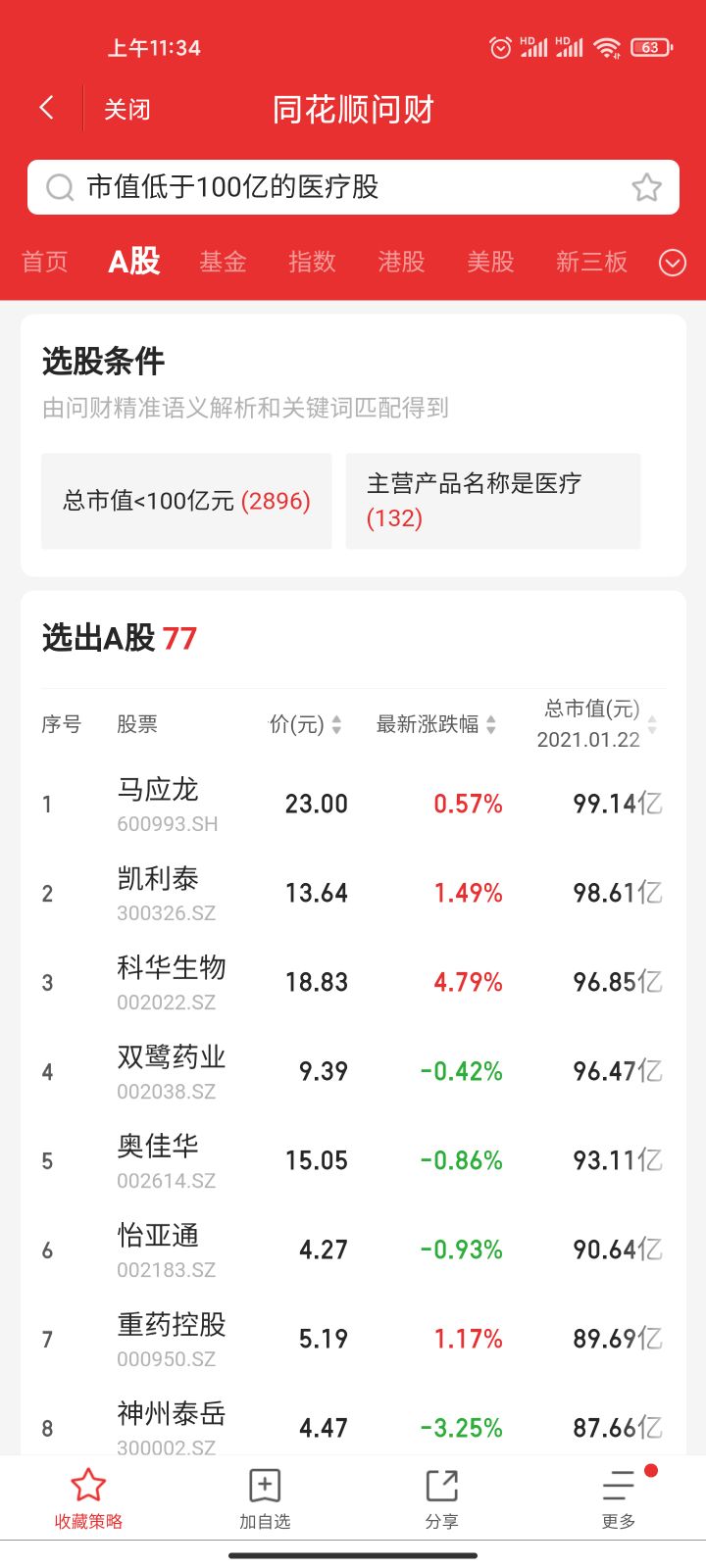Open the 总市值<100亿元 condition chip
Image resolution: width=706 pixels, height=1568 pixels.
pos(186,501)
